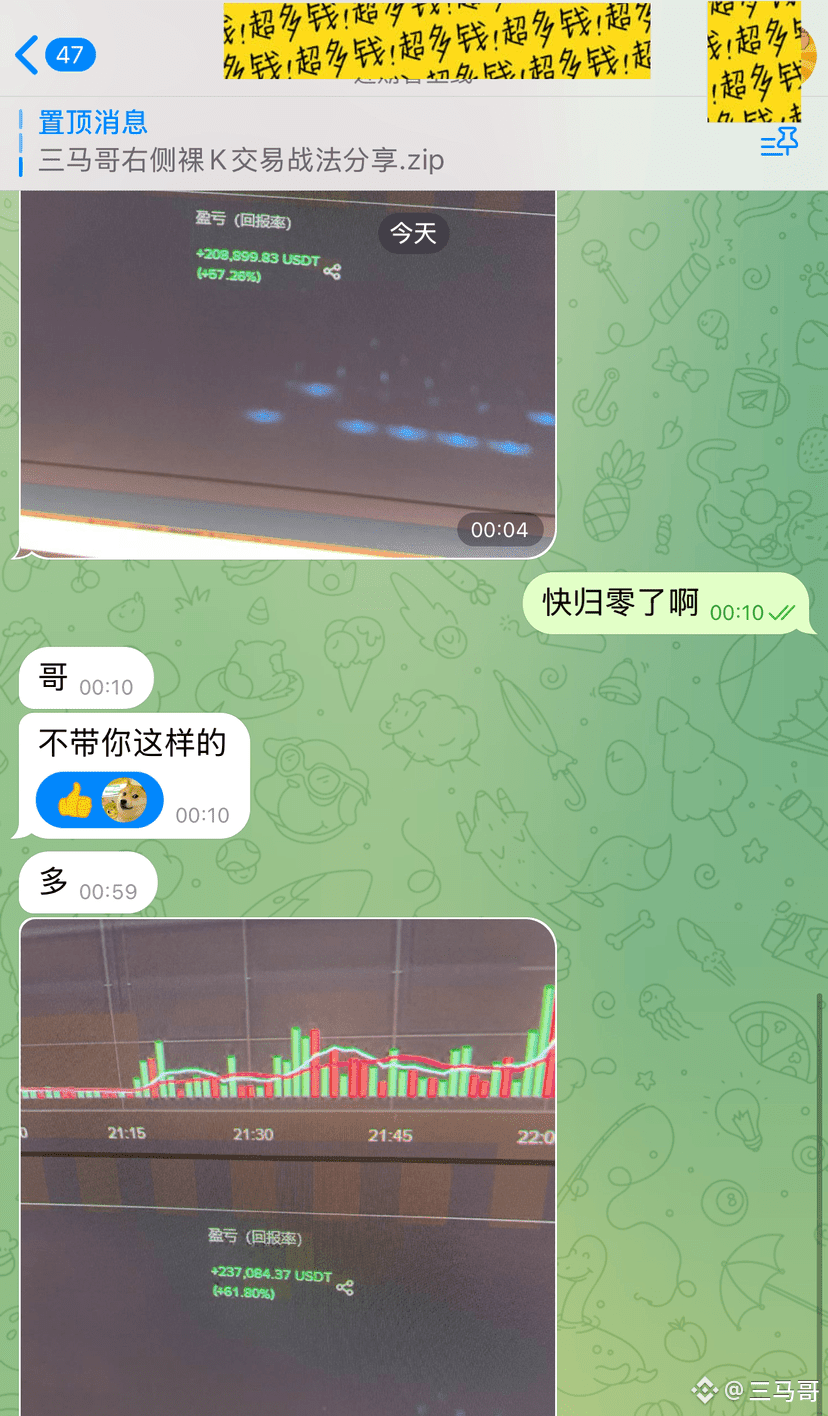The width and height of the screenshot is (828, 1416).
Task: Go back to the chat list
Action: (x=52, y=54)
